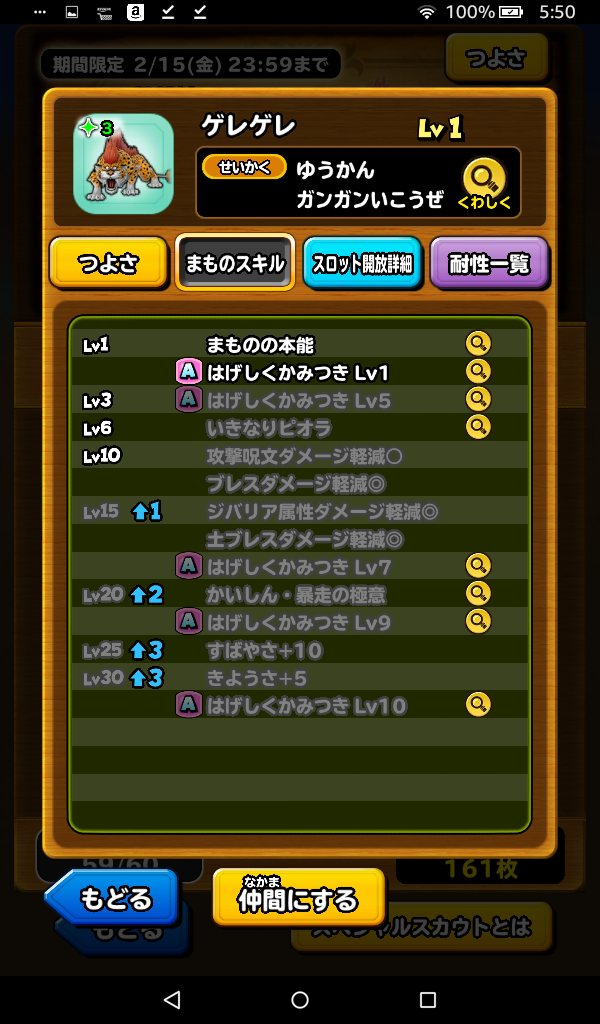View details of はげしくかみつき Lv5
600x1024 pixels.
[479, 400]
